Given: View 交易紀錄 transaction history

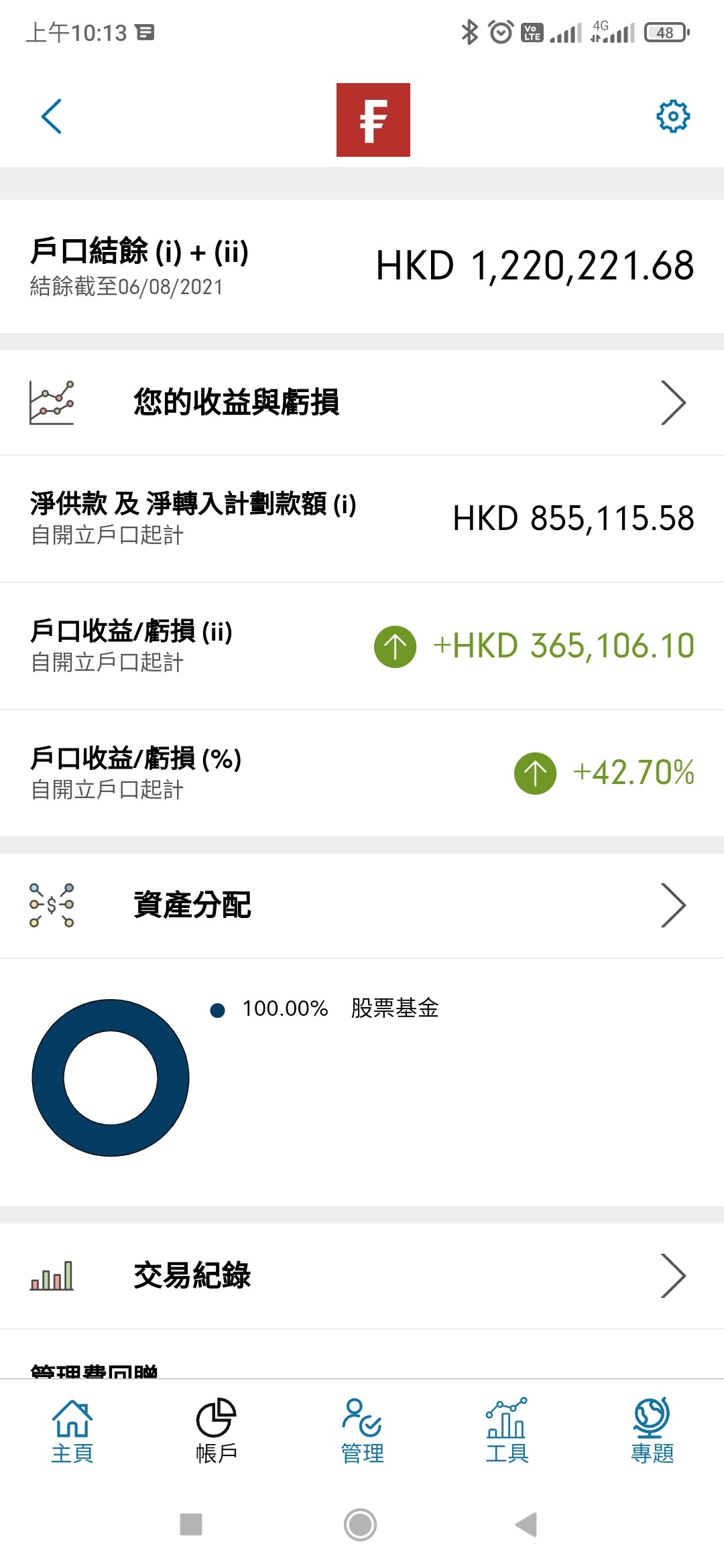Looking at the screenshot, I should [x=362, y=1275].
